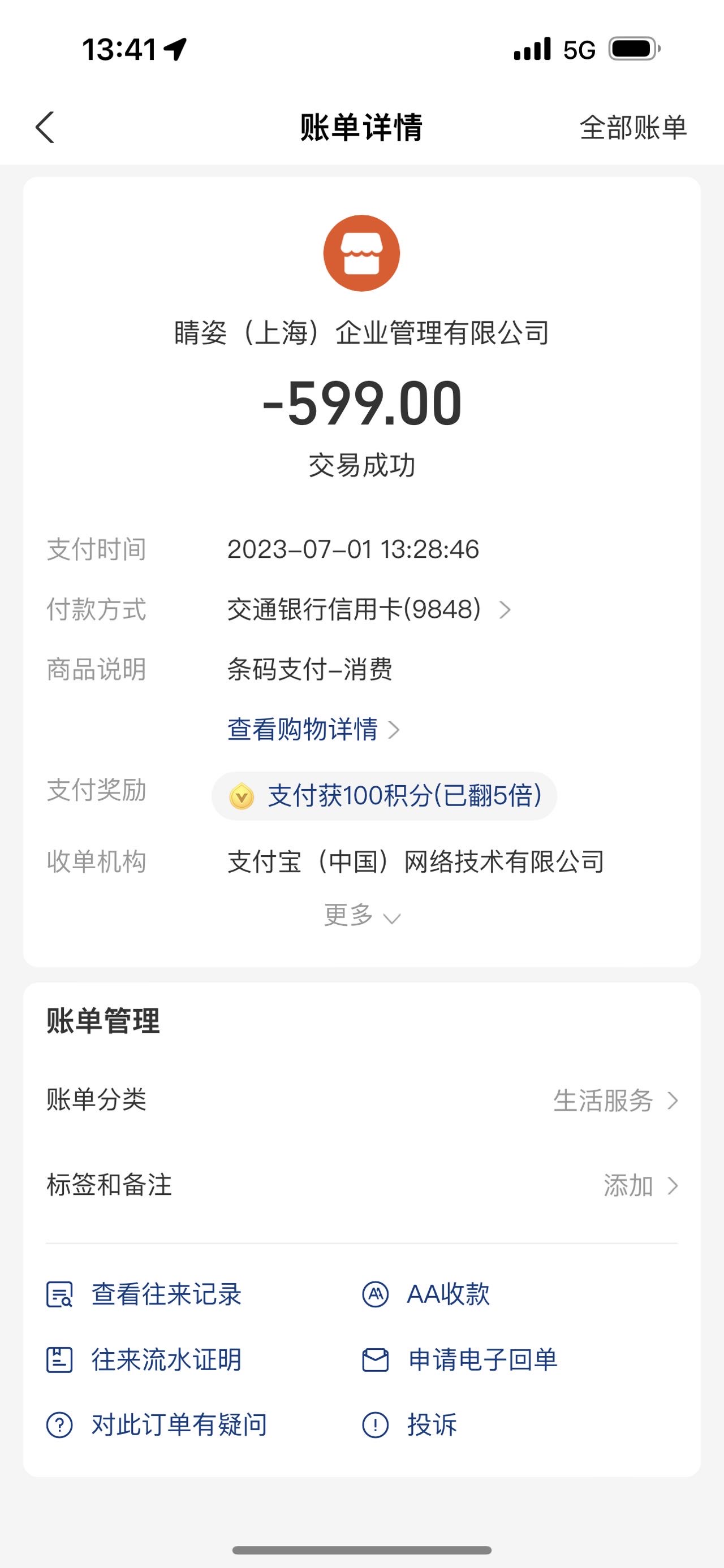Expand 更多 to show more details
Viewport: 724px width, 1568px height.
[361, 915]
